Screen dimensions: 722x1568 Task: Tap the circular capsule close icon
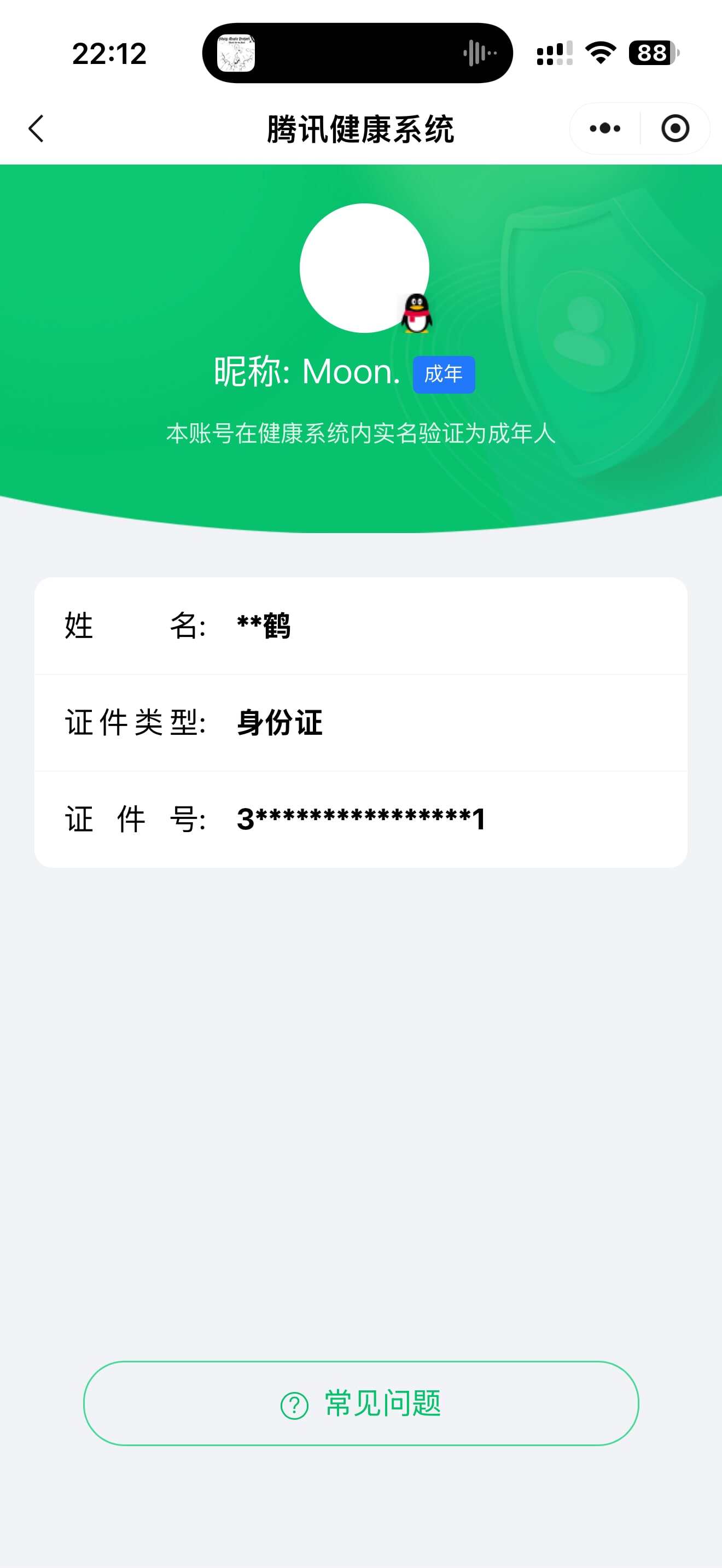(x=675, y=128)
